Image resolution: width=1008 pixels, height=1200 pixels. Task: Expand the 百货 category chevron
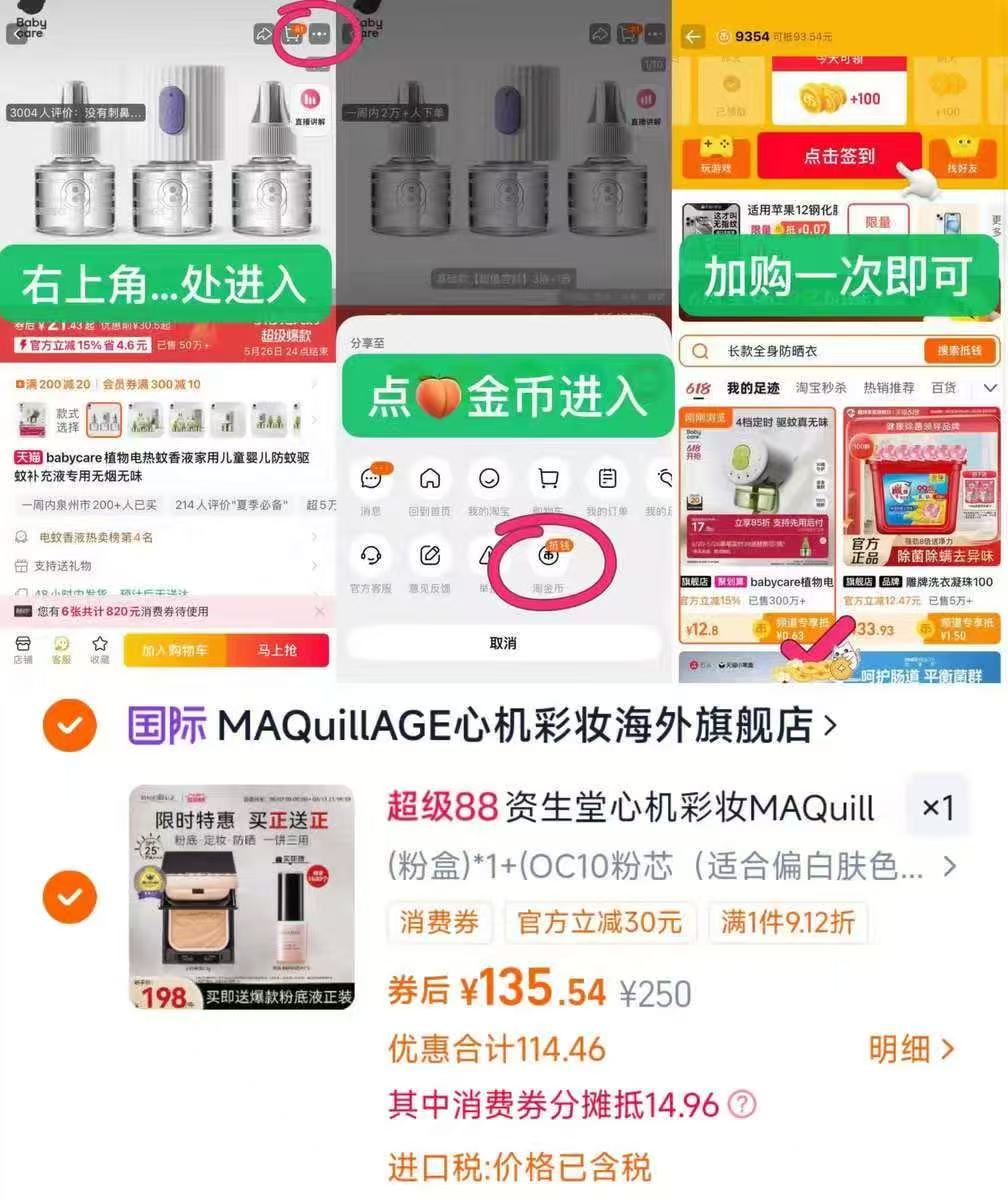[991, 388]
